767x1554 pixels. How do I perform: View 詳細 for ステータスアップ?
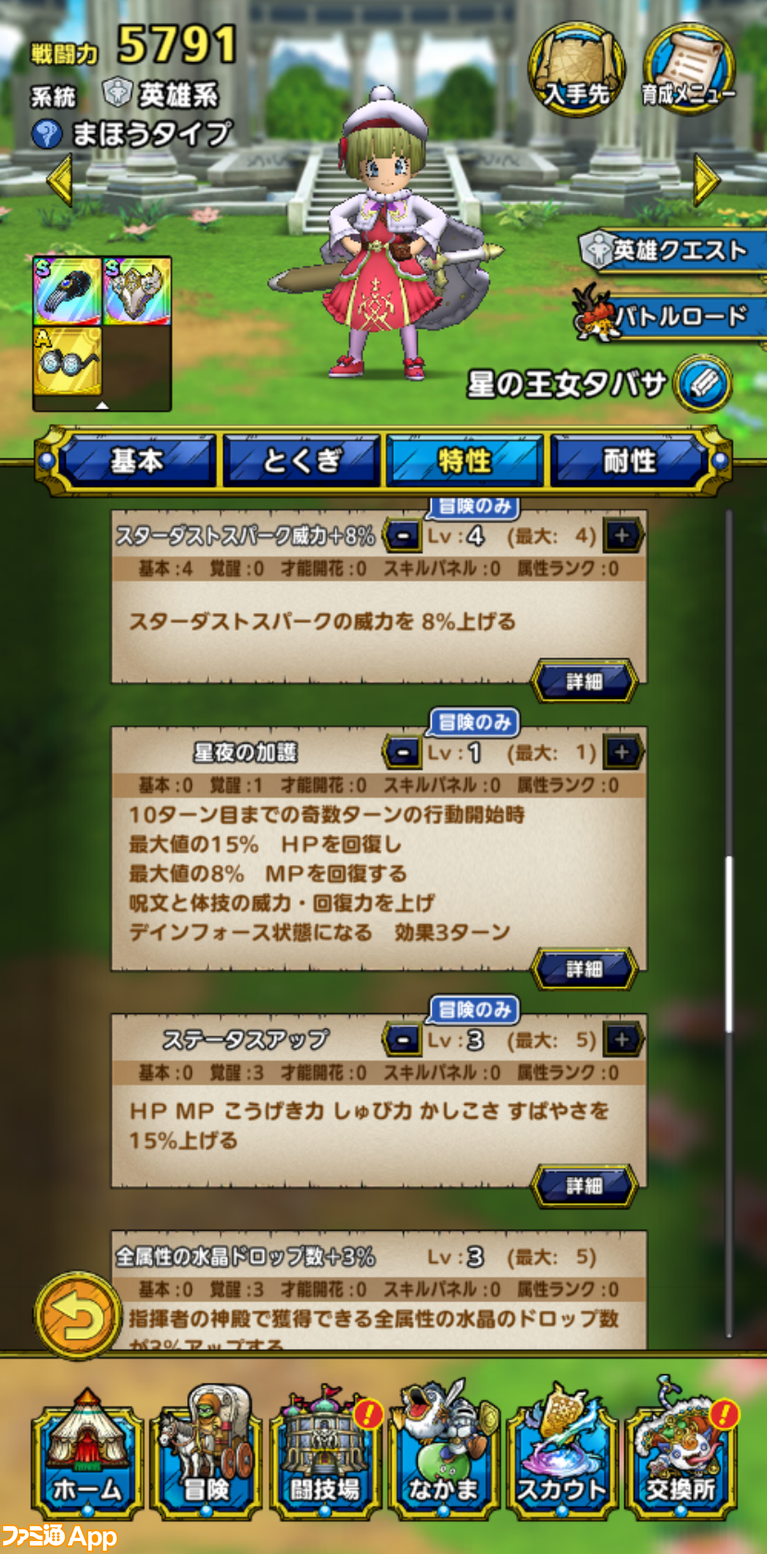585,1185
